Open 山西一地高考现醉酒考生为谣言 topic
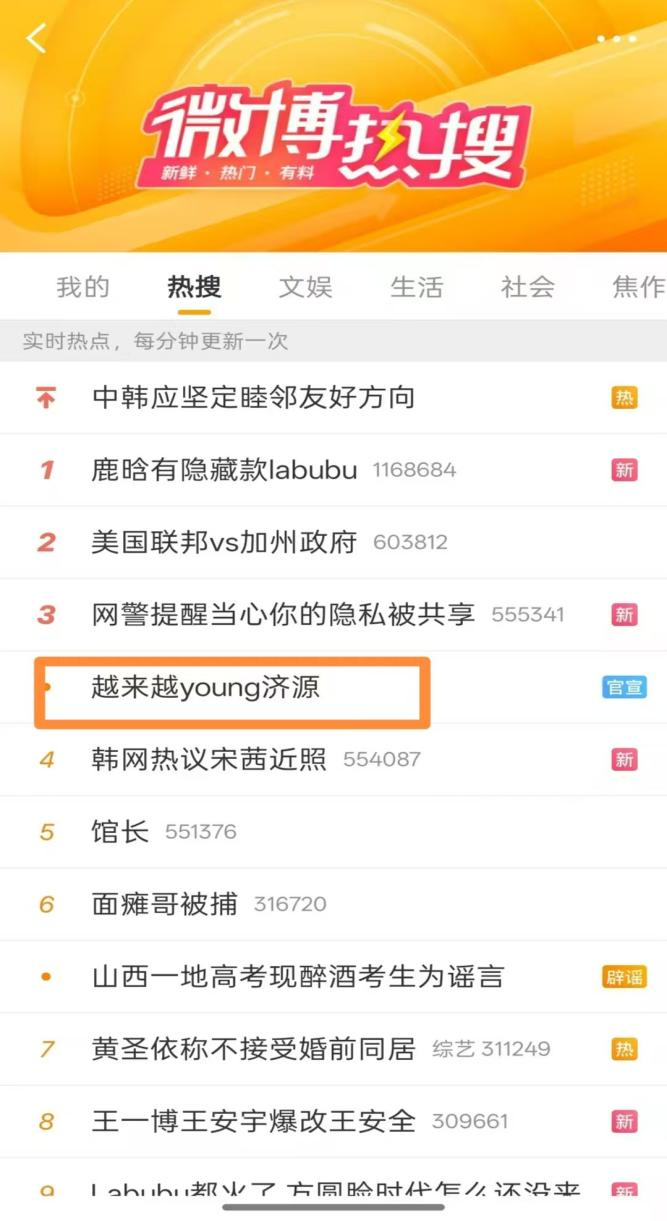667x1221 pixels. tap(297, 977)
